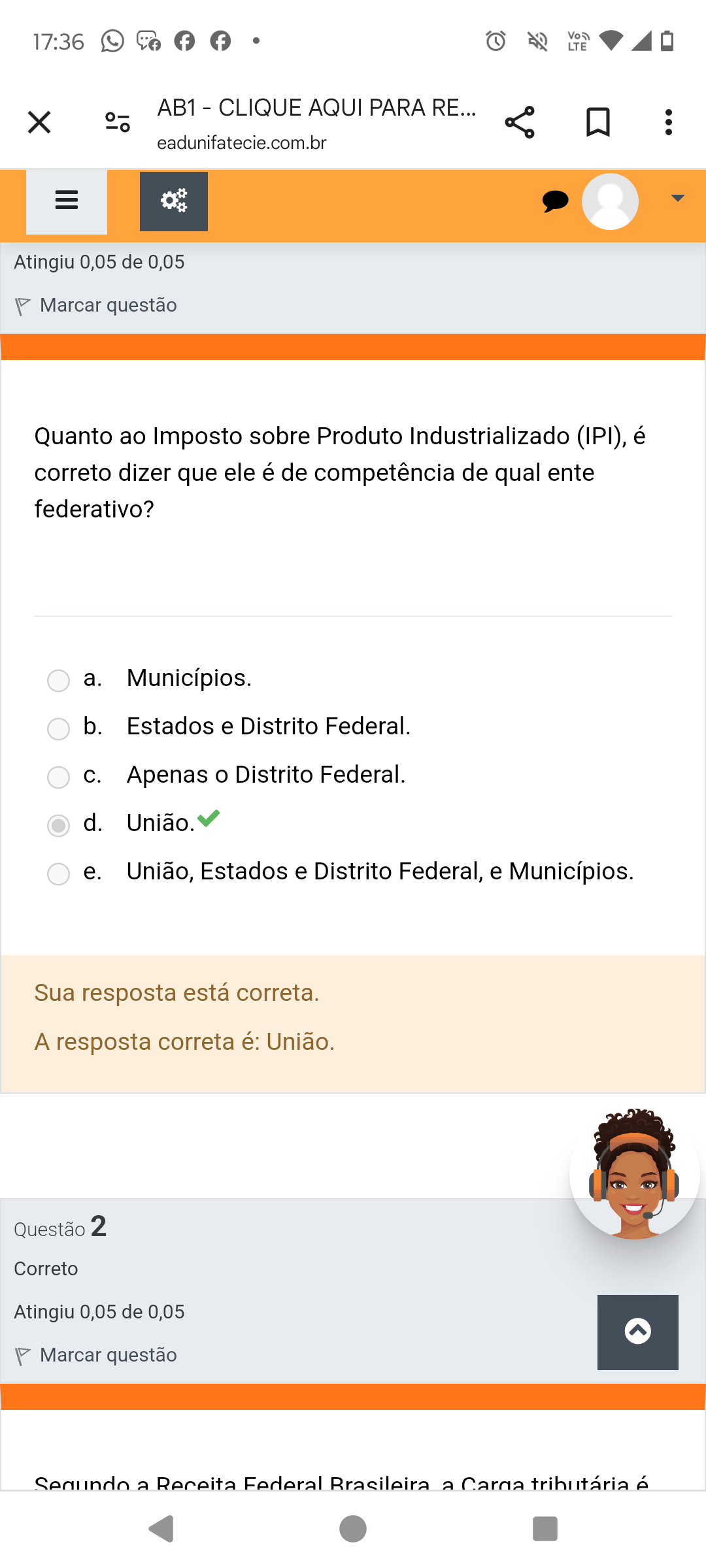Image resolution: width=706 pixels, height=1568 pixels.
Task: Go back with the system back button
Action: click(x=161, y=1529)
